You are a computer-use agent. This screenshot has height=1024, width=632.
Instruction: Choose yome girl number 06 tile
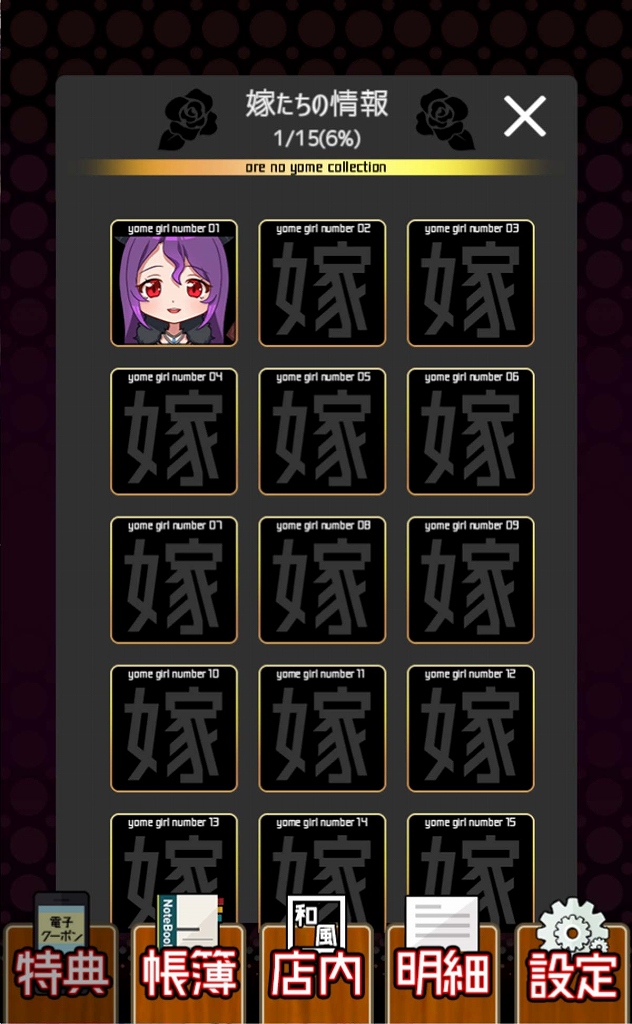point(470,432)
